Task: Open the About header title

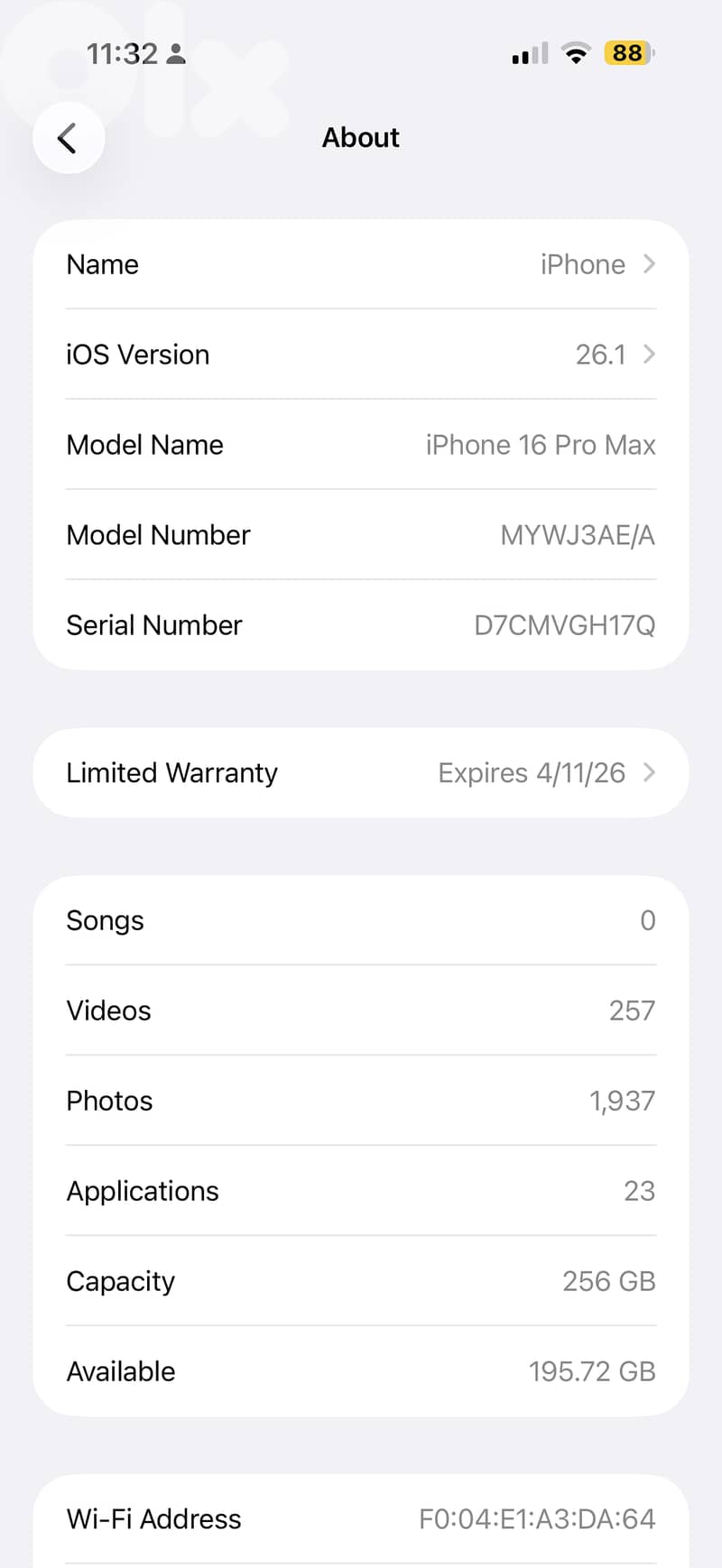Action: [x=360, y=137]
